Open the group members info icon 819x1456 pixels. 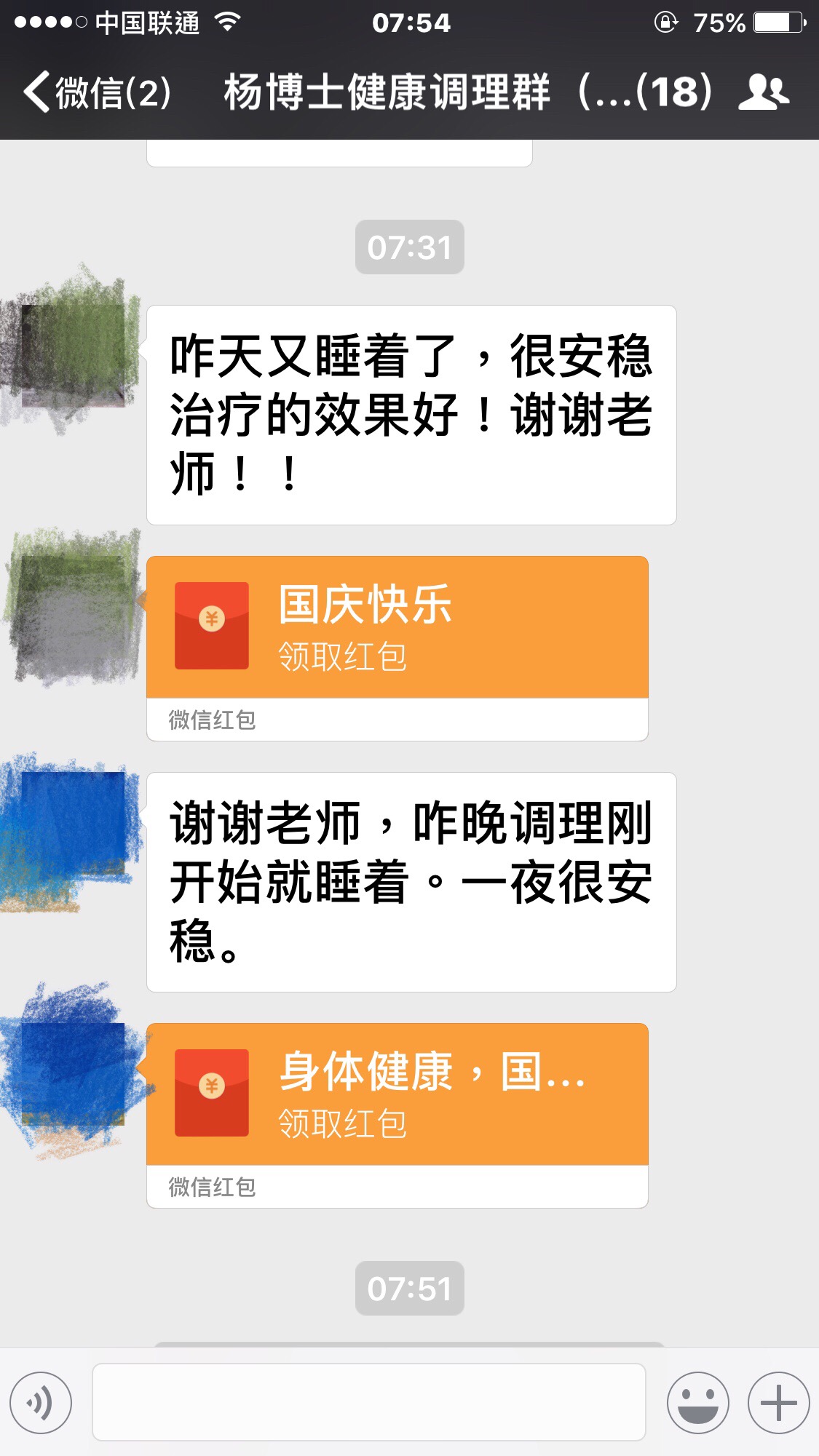click(764, 93)
